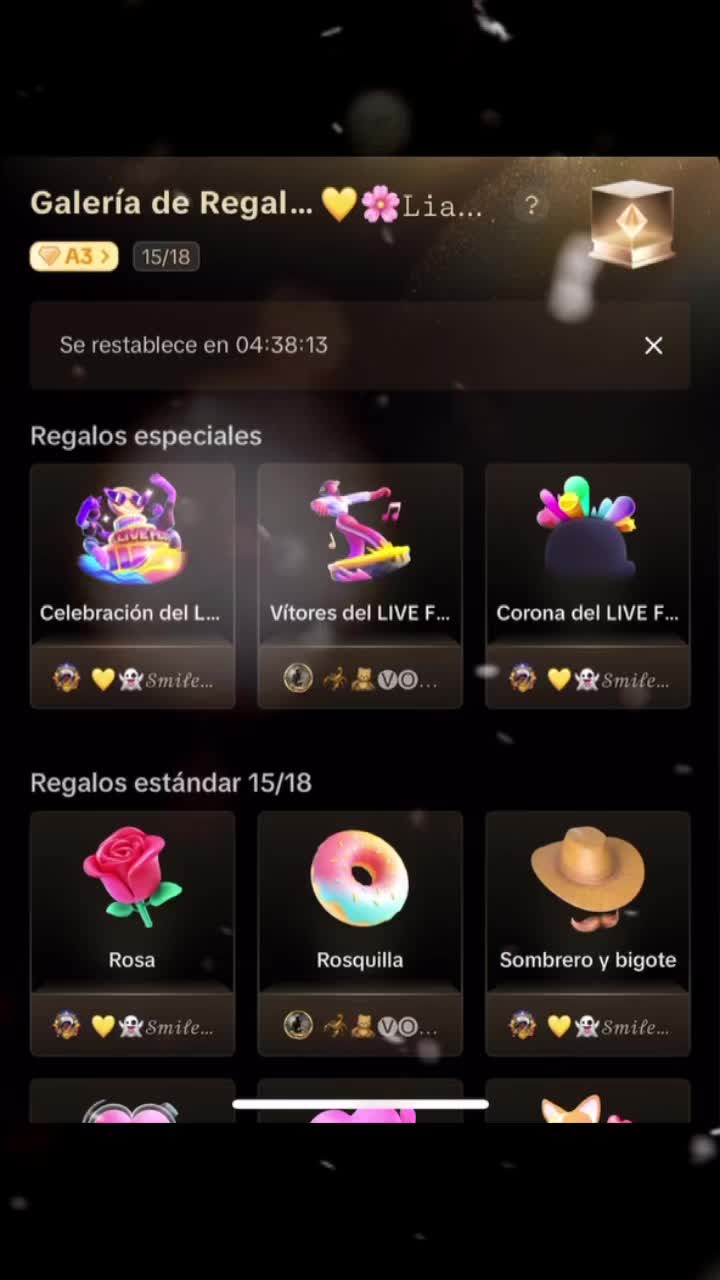Screen dimensions: 720x1280
Task: View the Rosquilla donut gift
Action: [x=360, y=900]
